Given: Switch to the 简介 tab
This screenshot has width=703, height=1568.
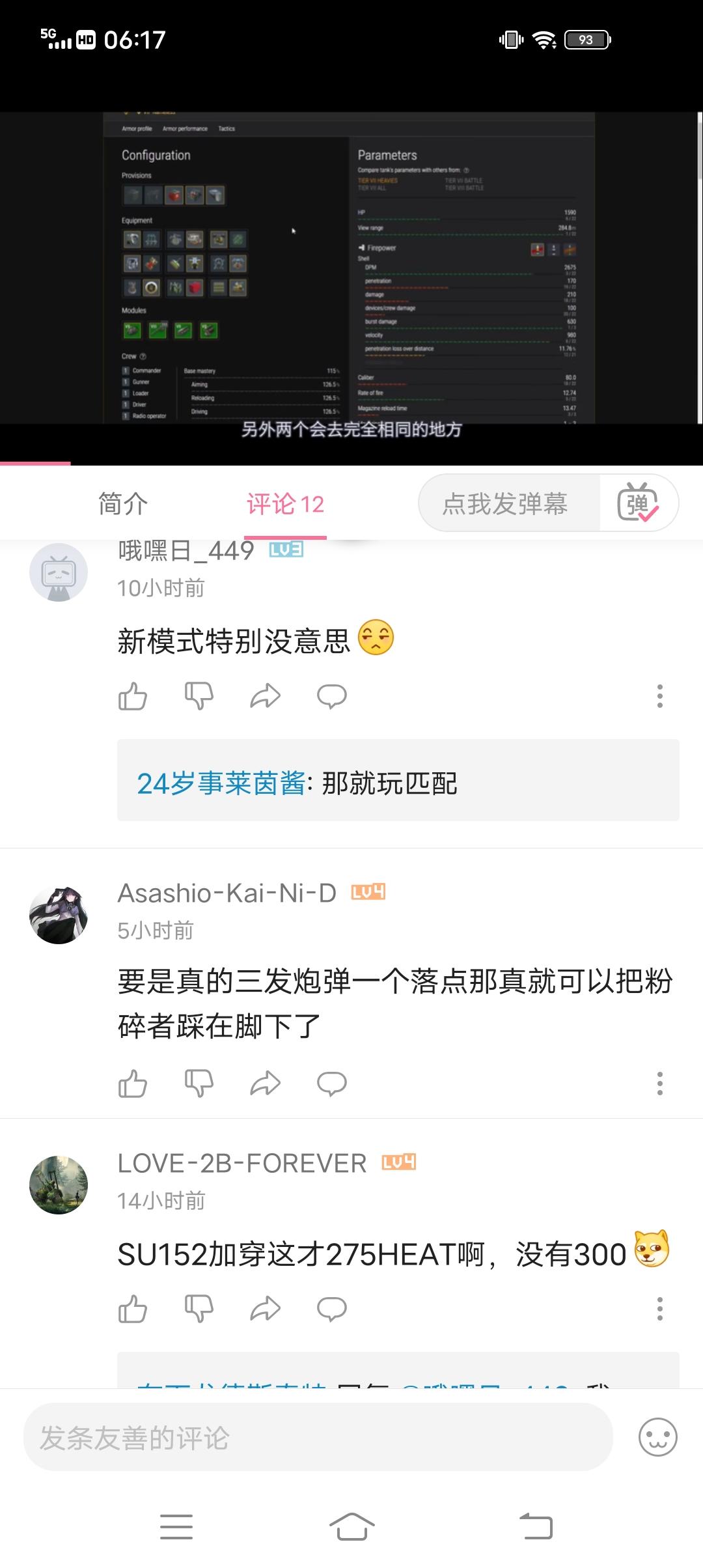Looking at the screenshot, I should tap(123, 503).
